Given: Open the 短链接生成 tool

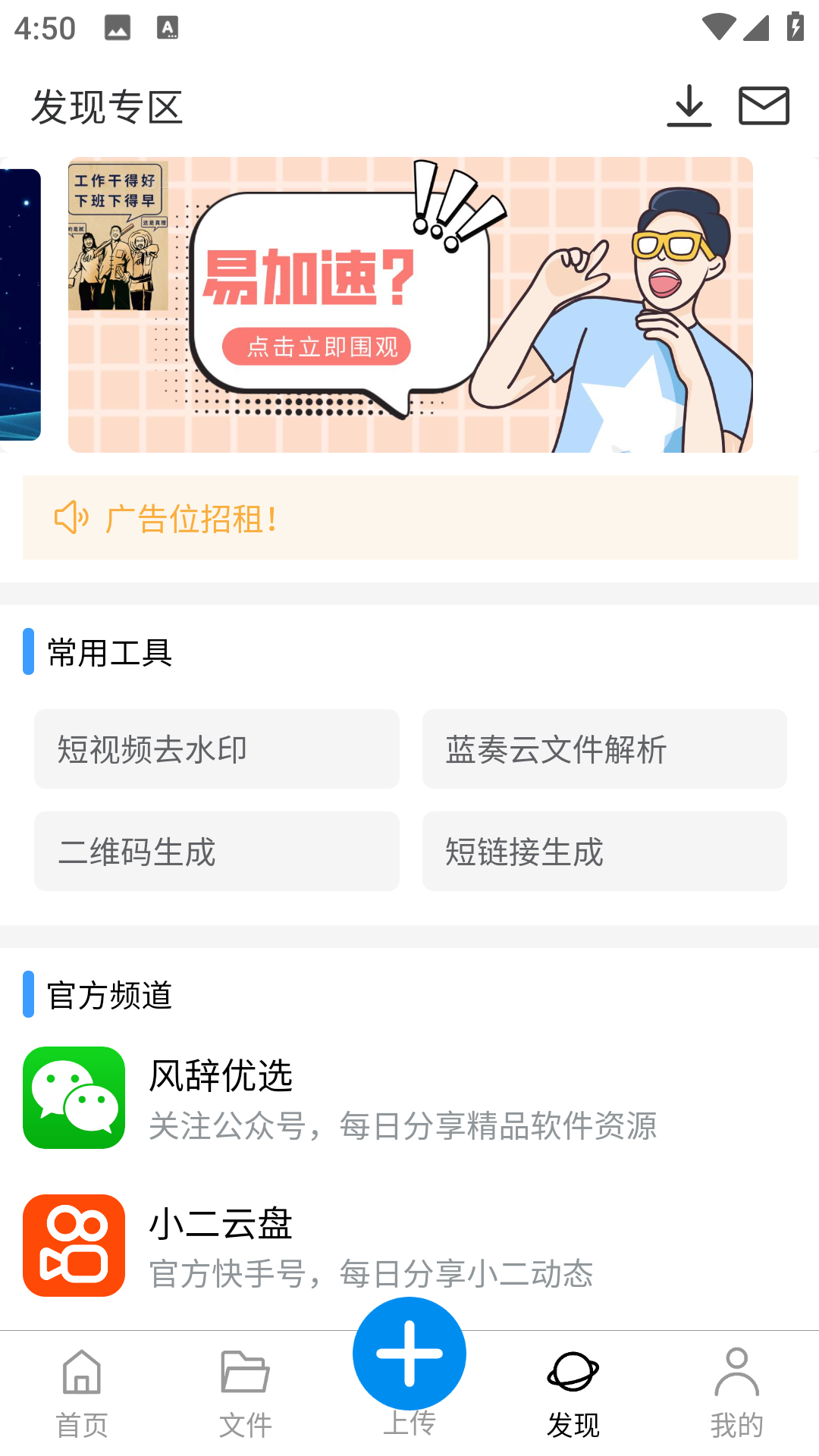Looking at the screenshot, I should [604, 851].
